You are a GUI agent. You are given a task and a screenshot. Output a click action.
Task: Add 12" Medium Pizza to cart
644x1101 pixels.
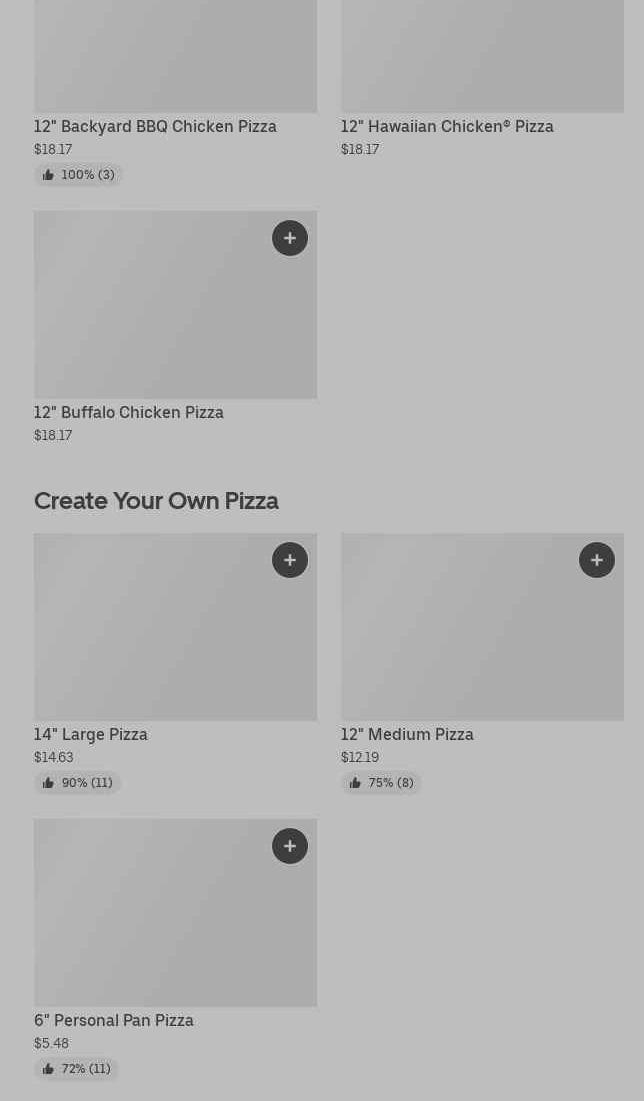pos(597,560)
